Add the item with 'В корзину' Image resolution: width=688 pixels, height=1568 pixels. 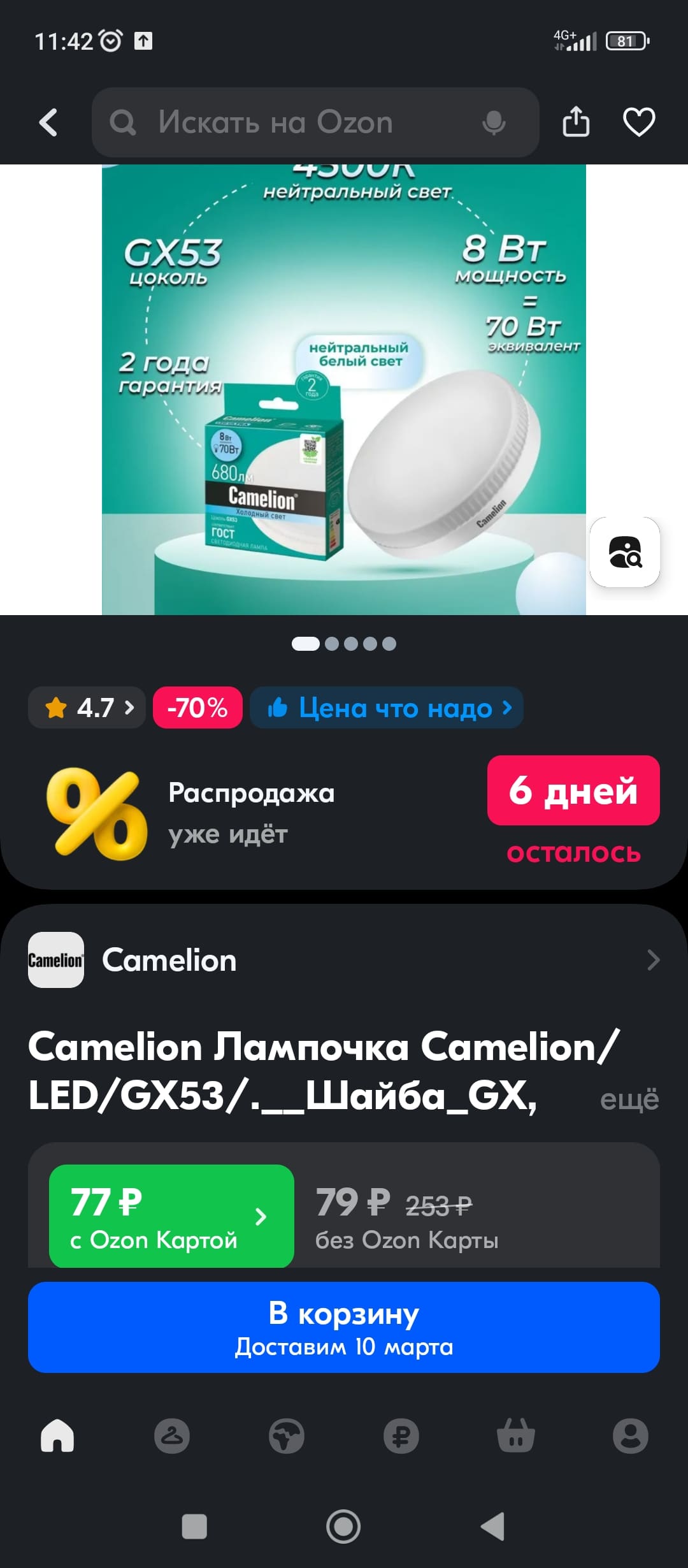pos(344,1328)
